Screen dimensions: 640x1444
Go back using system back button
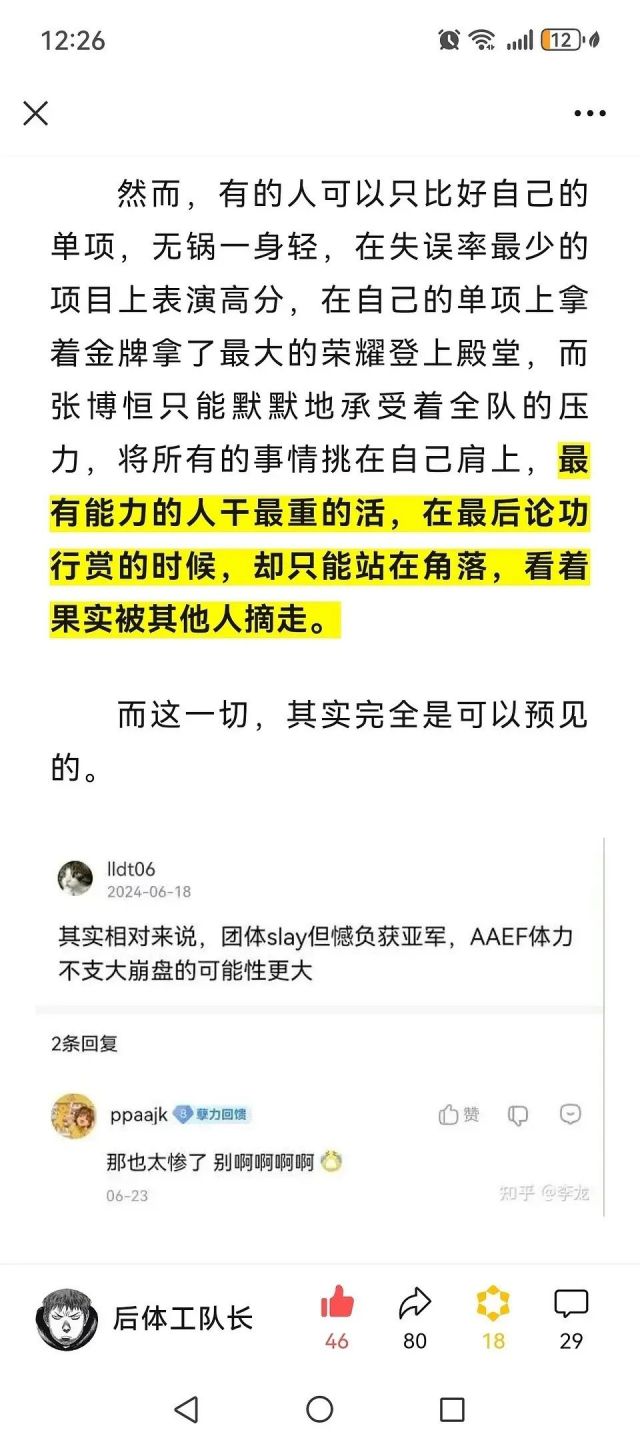point(186,1410)
